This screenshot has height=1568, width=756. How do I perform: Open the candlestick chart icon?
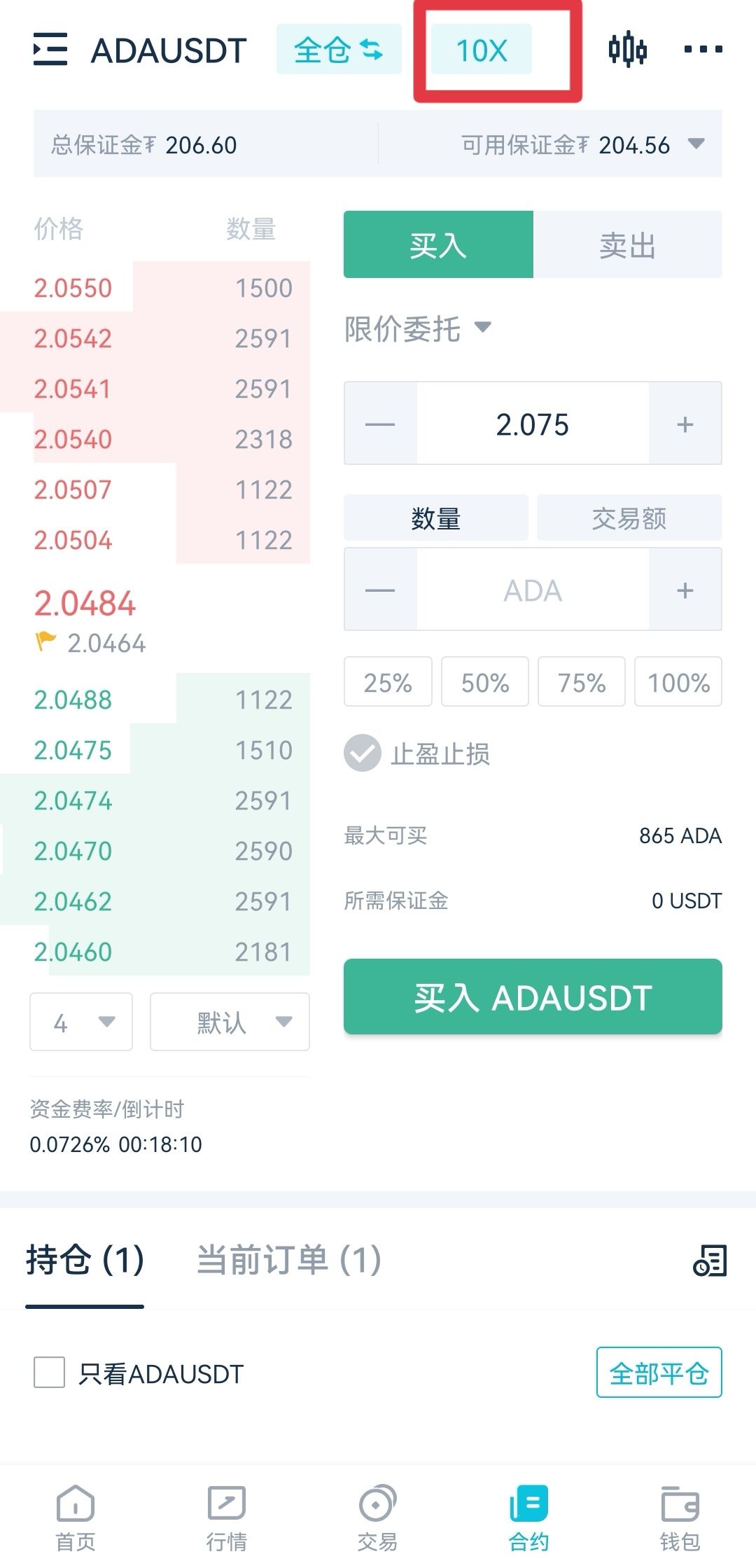(x=627, y=49)
